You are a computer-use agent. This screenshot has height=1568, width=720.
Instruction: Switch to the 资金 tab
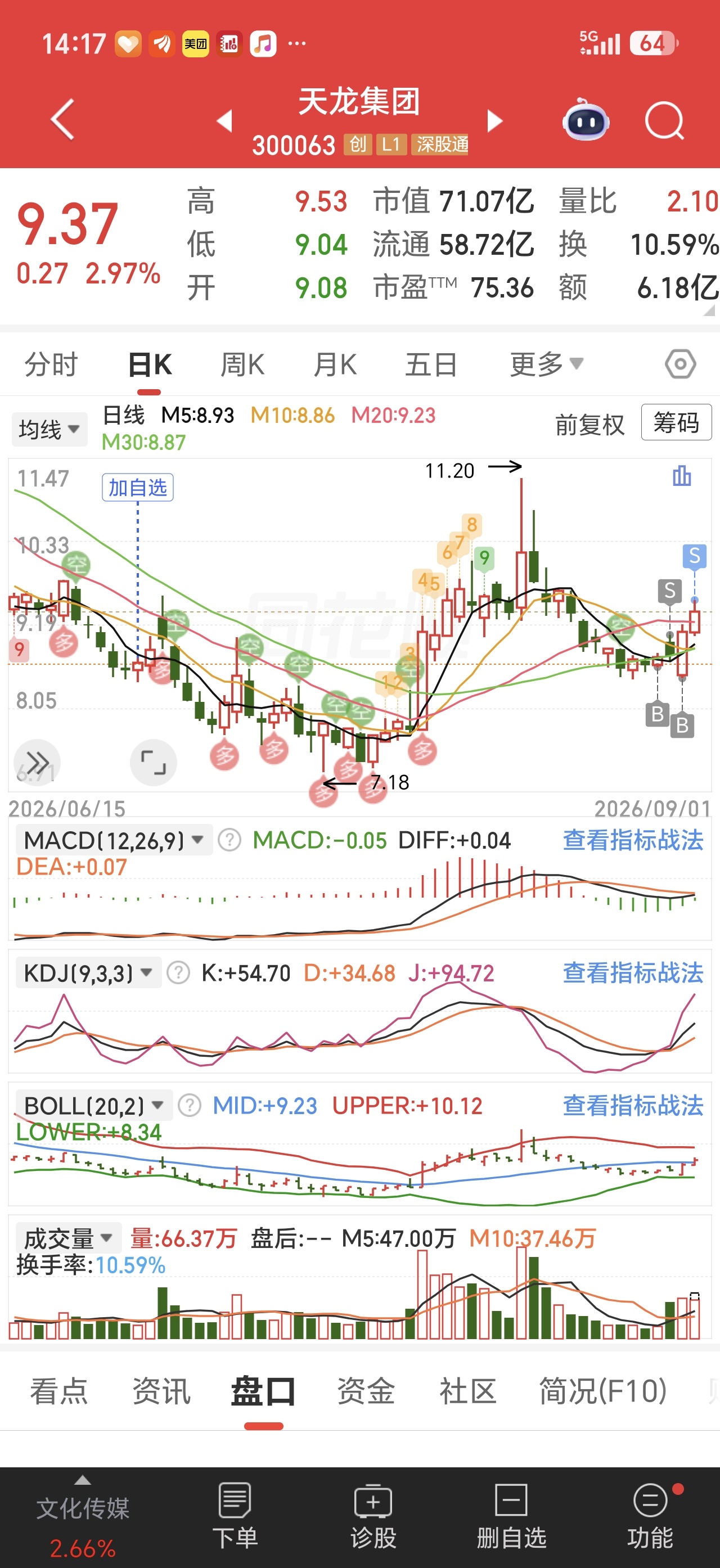pyautogui.click(x=366, y=1391)
